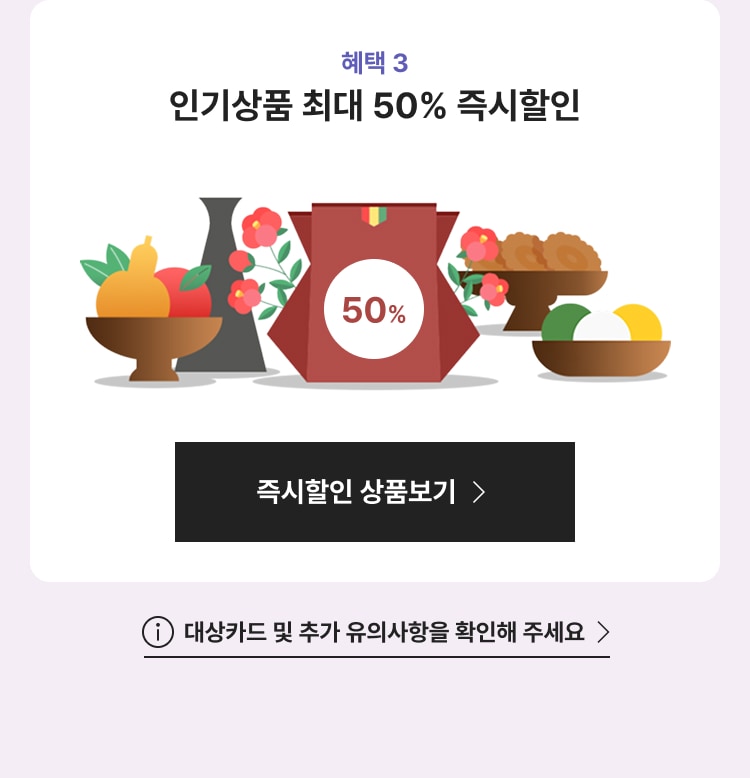
Task: Open the 즉시할인 상품보기 button
Action: (375, 491)
